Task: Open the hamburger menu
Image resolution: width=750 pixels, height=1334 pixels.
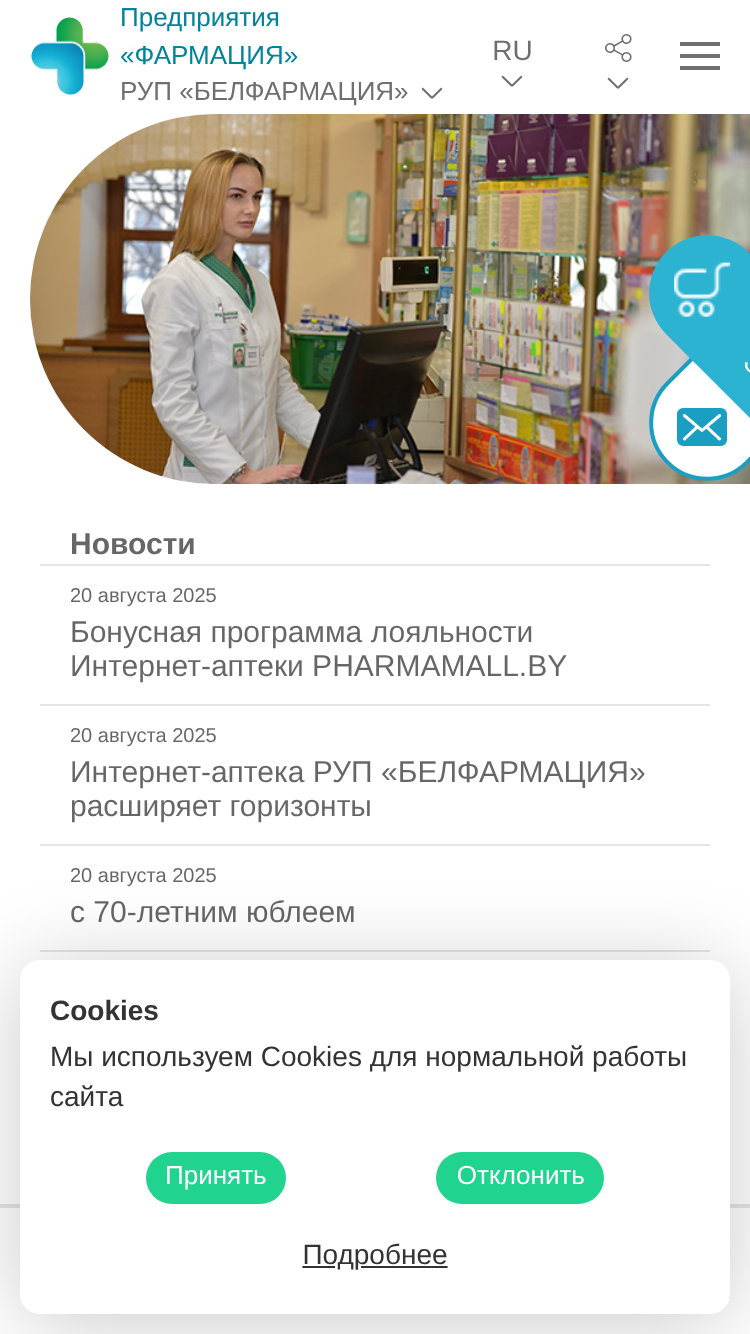Action: pyautogui.click(x=700, y=56)
